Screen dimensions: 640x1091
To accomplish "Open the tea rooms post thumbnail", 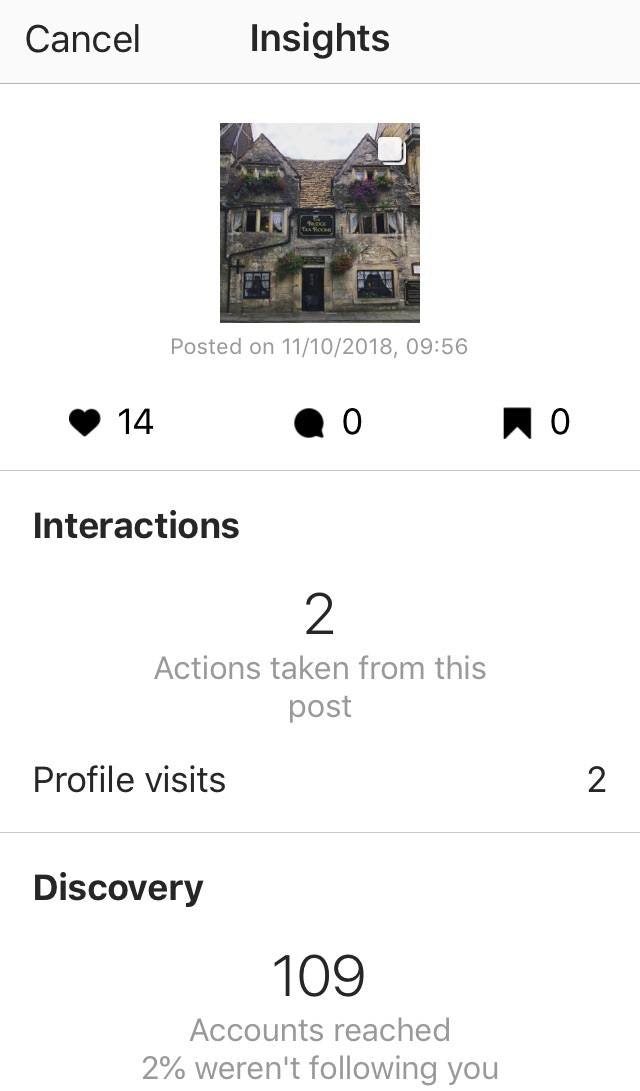I will [320, 222].
